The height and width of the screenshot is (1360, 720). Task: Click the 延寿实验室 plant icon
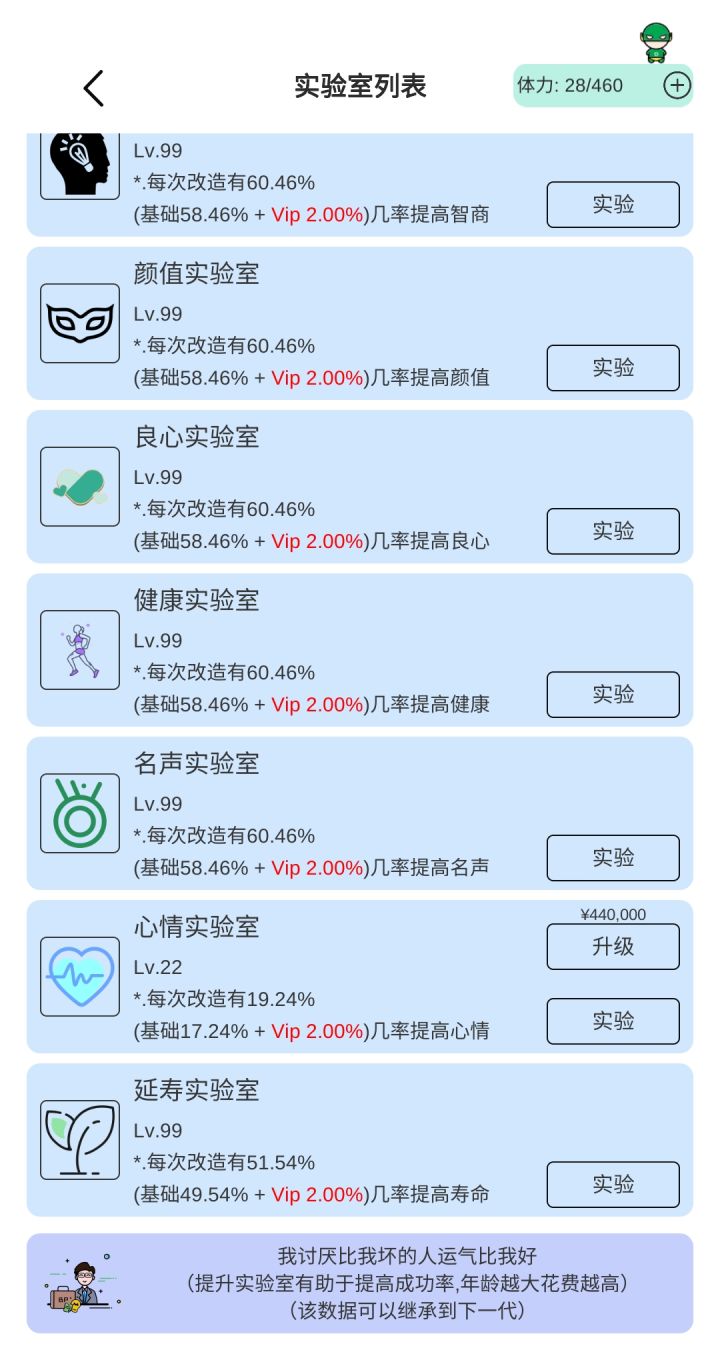79,1140
